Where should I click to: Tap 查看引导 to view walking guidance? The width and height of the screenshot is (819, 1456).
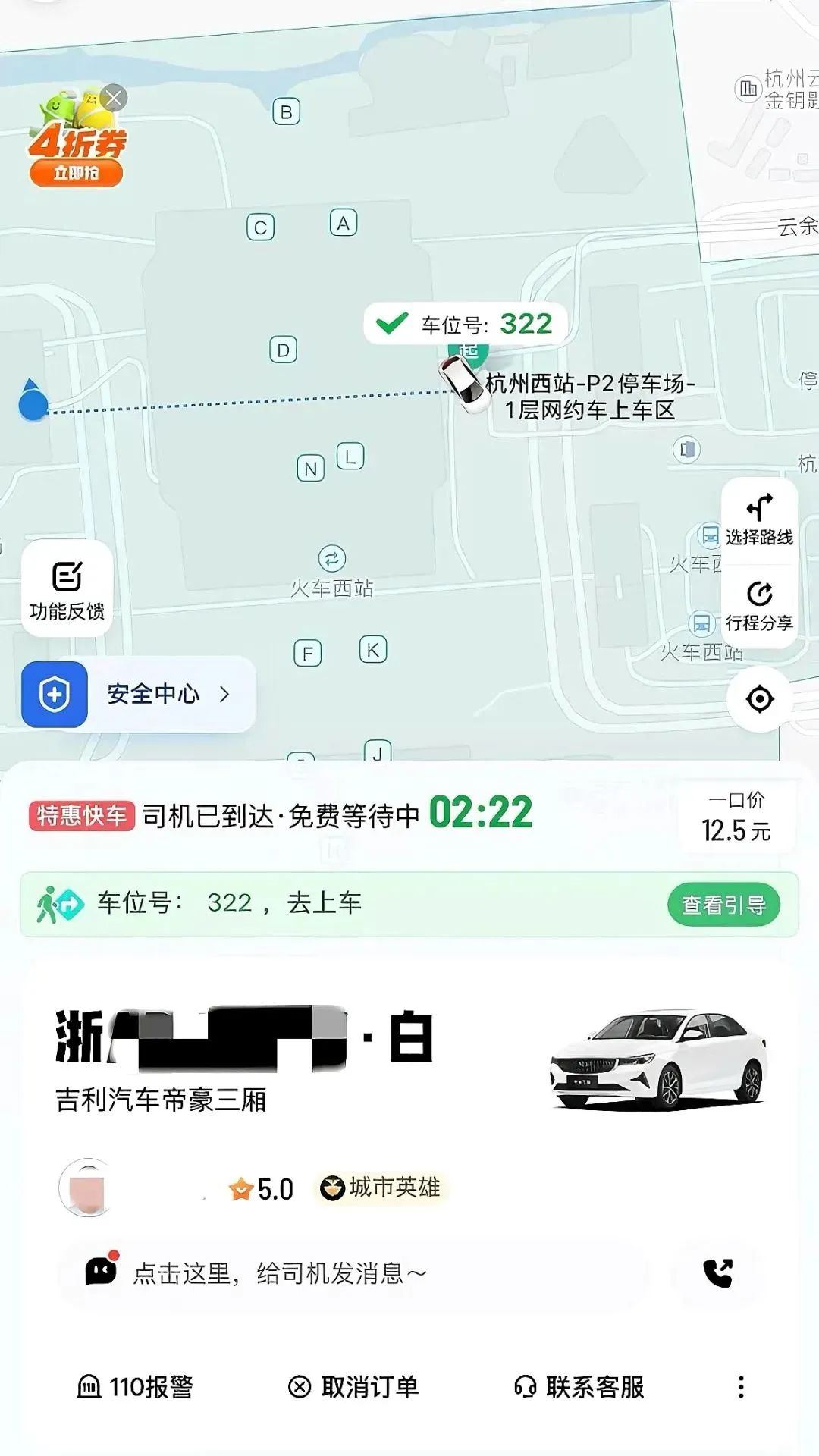[723, 904]
